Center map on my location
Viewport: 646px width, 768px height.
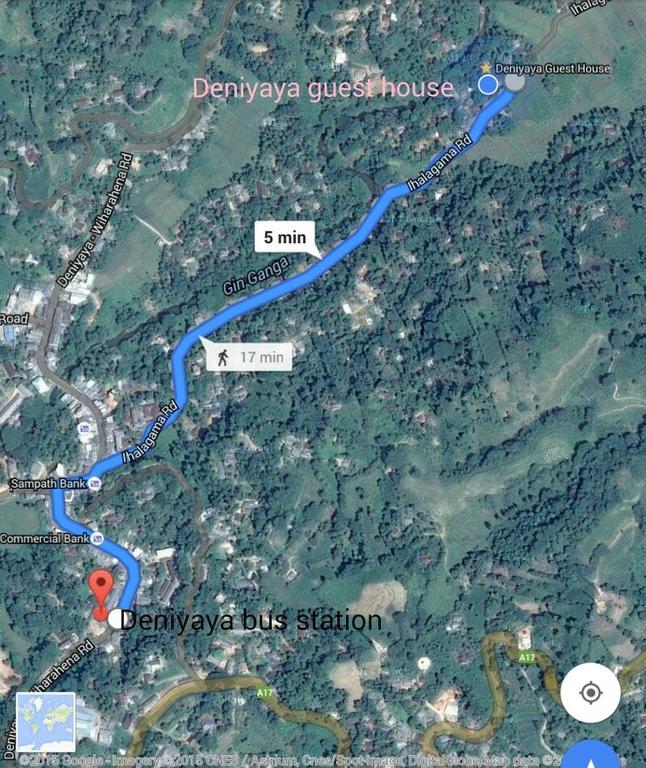click(590, 692)
